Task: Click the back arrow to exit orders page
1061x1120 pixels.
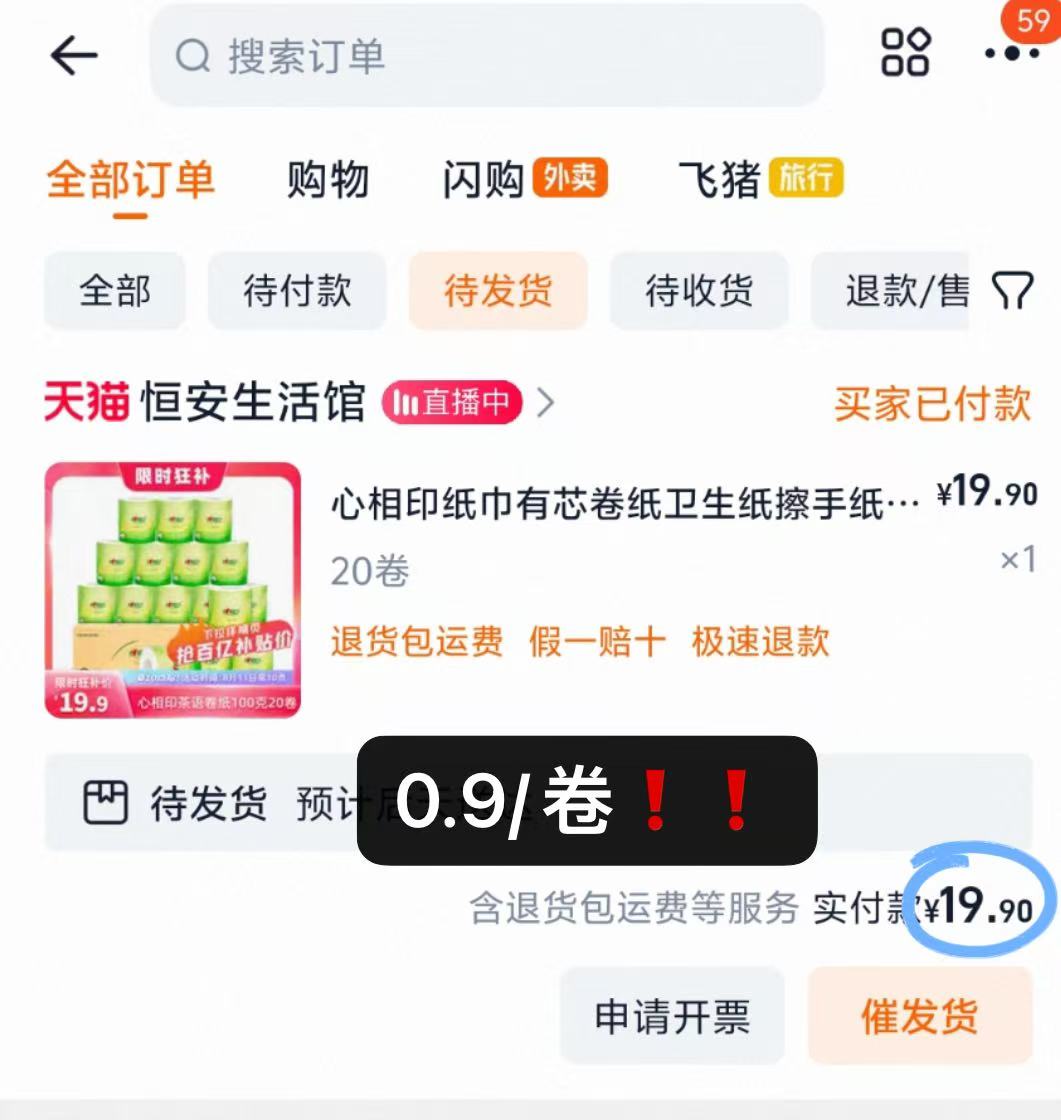Action: [70, 55]
